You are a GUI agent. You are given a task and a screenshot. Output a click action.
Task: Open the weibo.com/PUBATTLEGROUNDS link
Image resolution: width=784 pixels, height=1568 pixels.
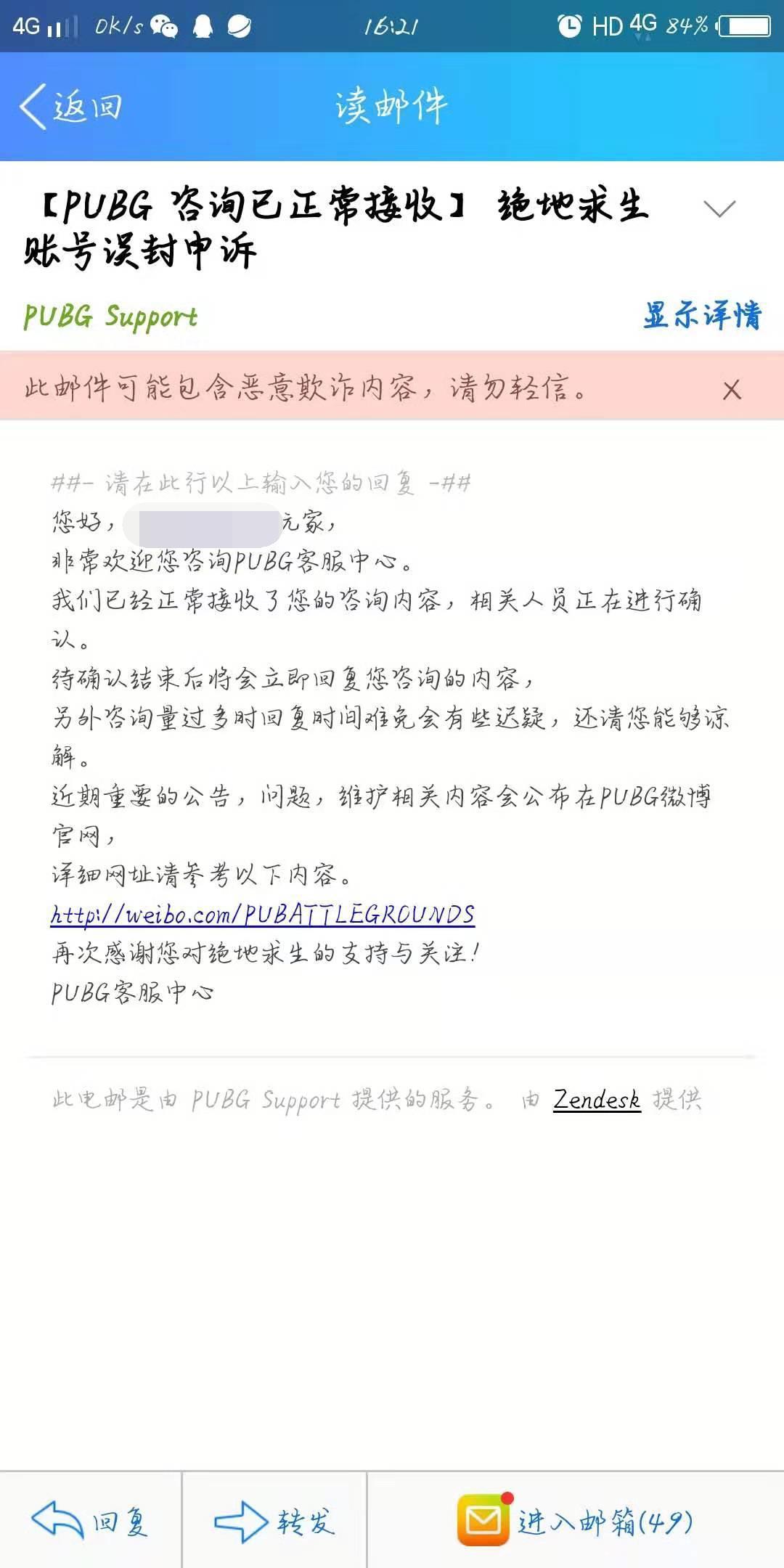click(263, 914)
